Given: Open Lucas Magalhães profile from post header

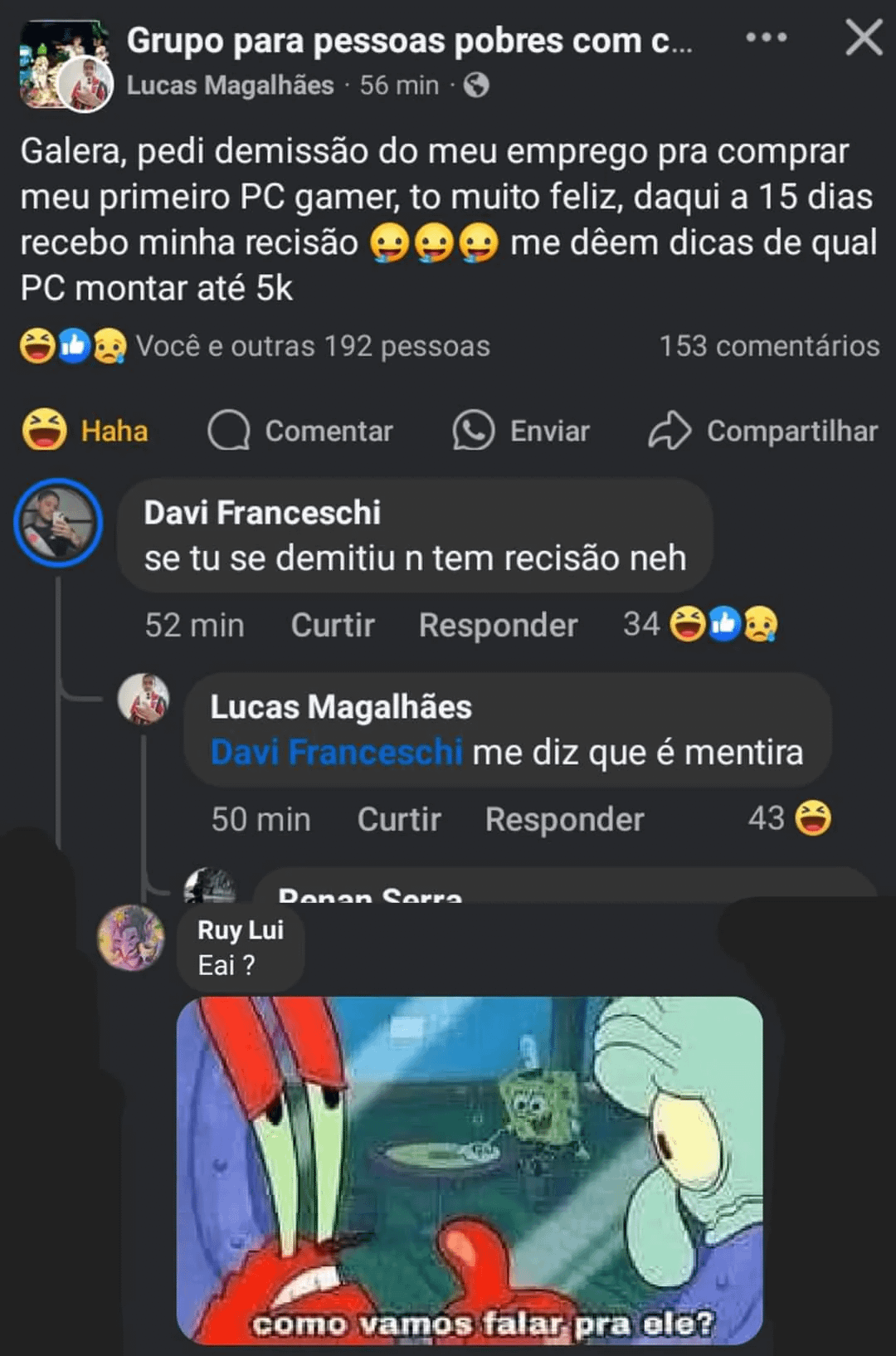Looking at the screenshot, I should (x=230, y=85).
